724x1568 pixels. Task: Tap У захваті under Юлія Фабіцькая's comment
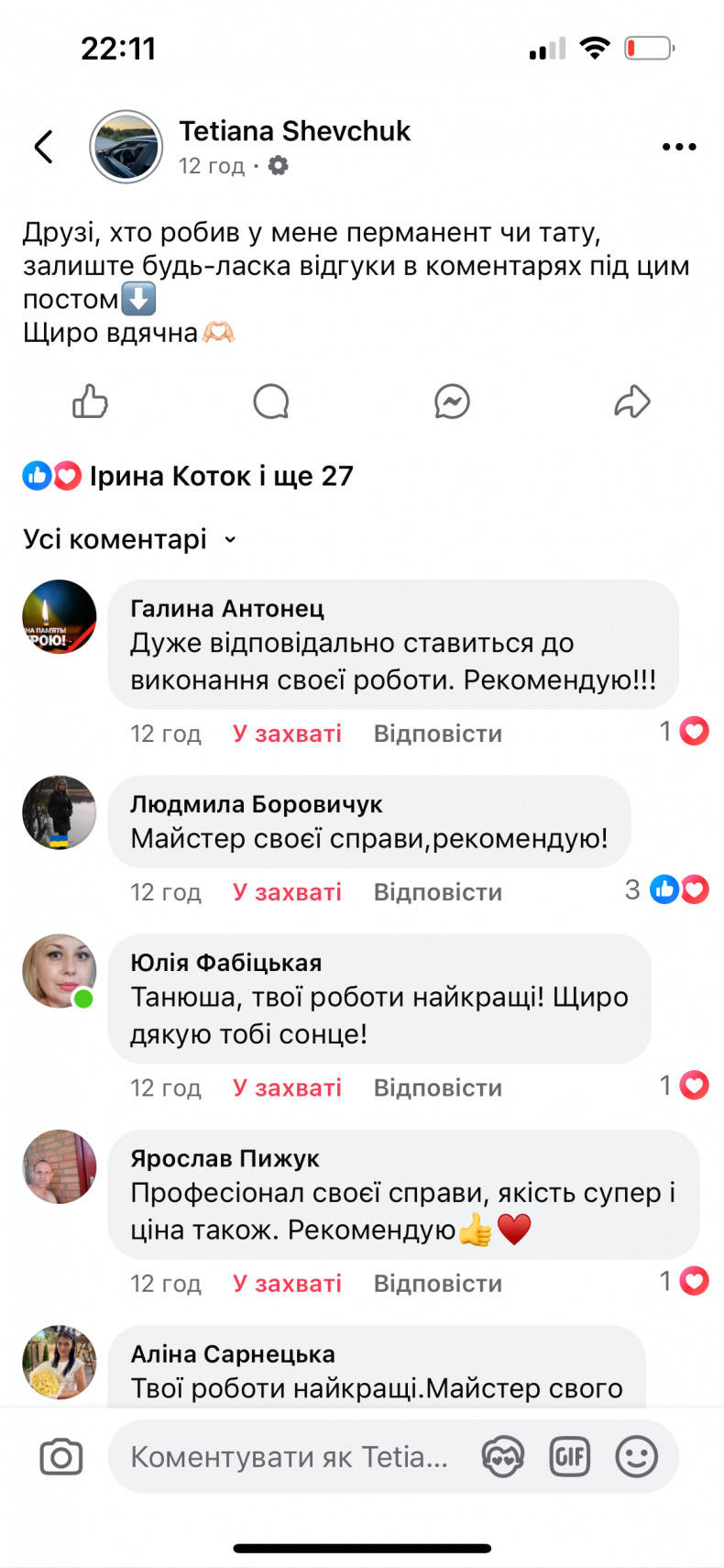[x=286, y=1088]
